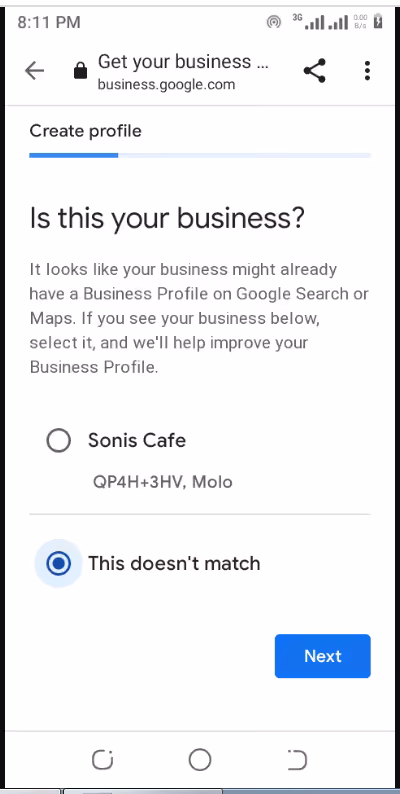Go to the system home screen

[200, 760]
